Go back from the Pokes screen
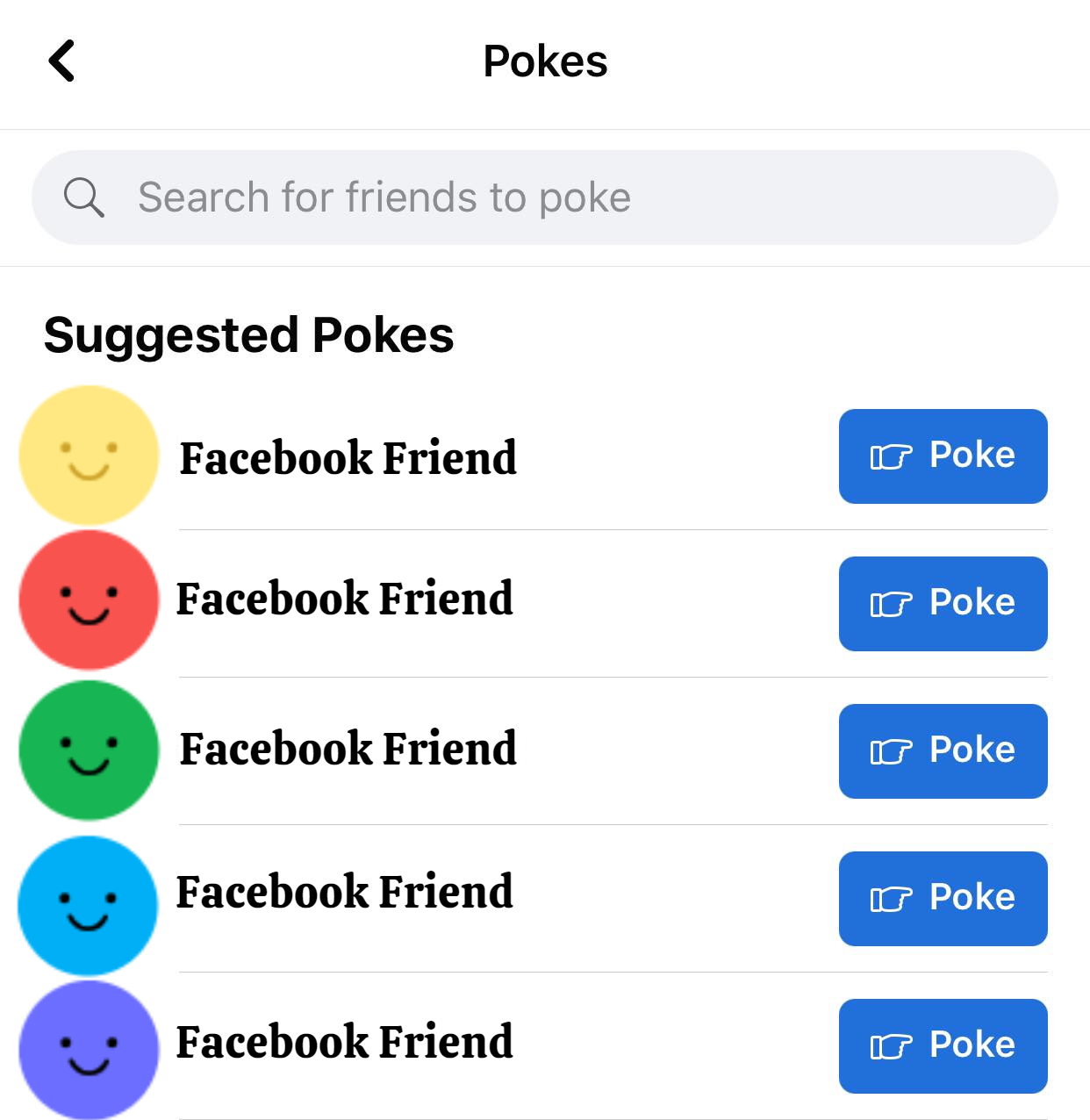 61,61
